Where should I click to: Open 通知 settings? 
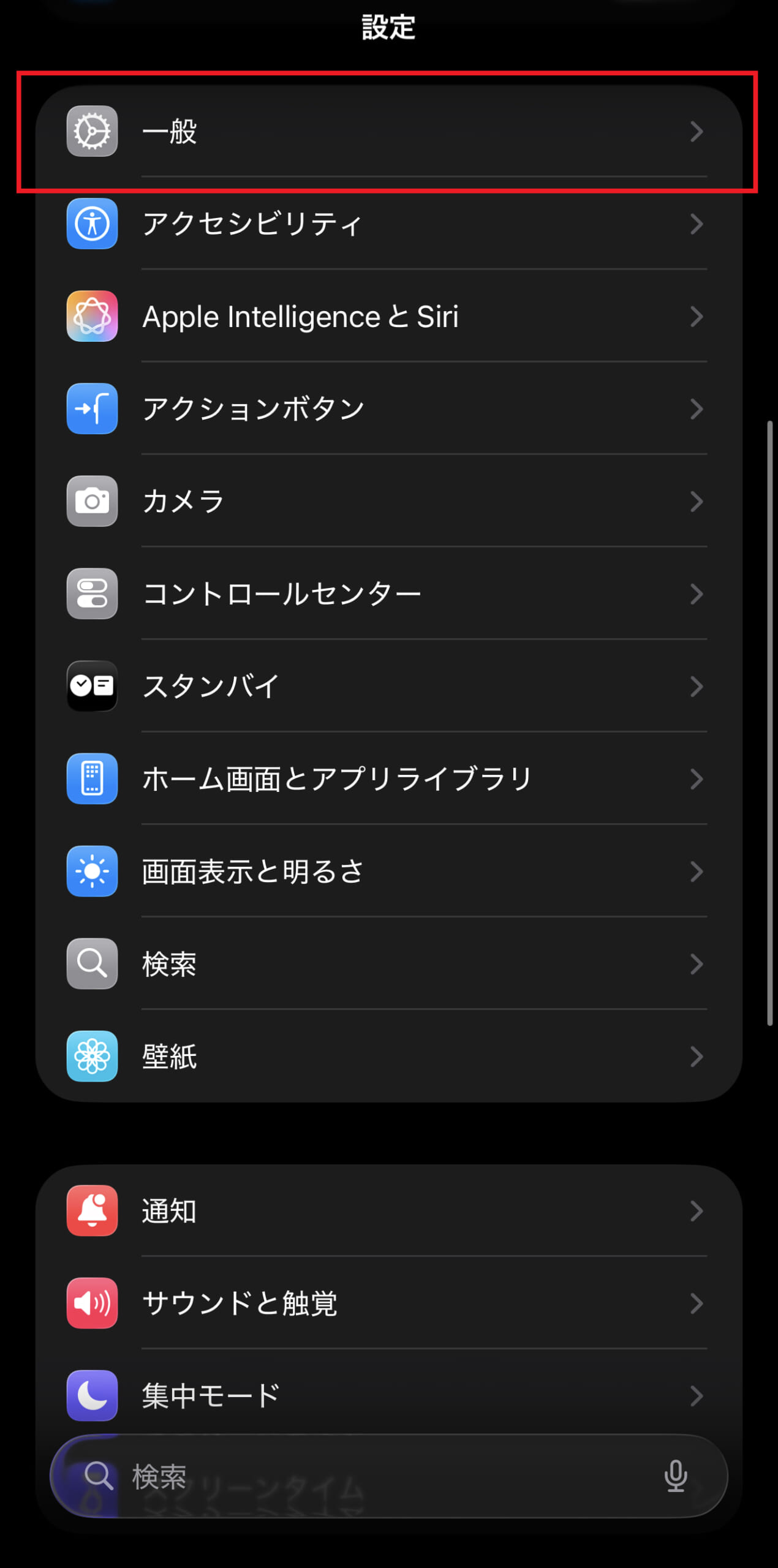[388, 1211]
